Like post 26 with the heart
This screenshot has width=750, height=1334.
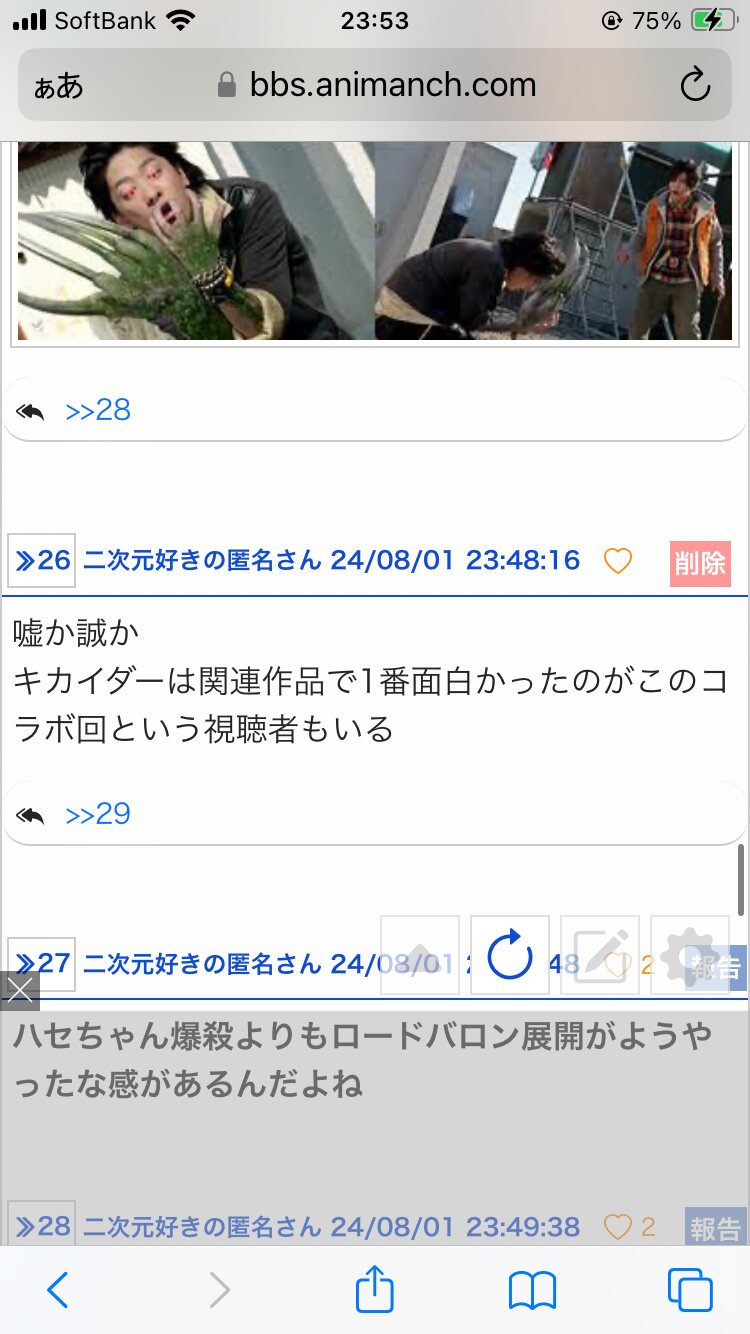click(x=618, y=562)
